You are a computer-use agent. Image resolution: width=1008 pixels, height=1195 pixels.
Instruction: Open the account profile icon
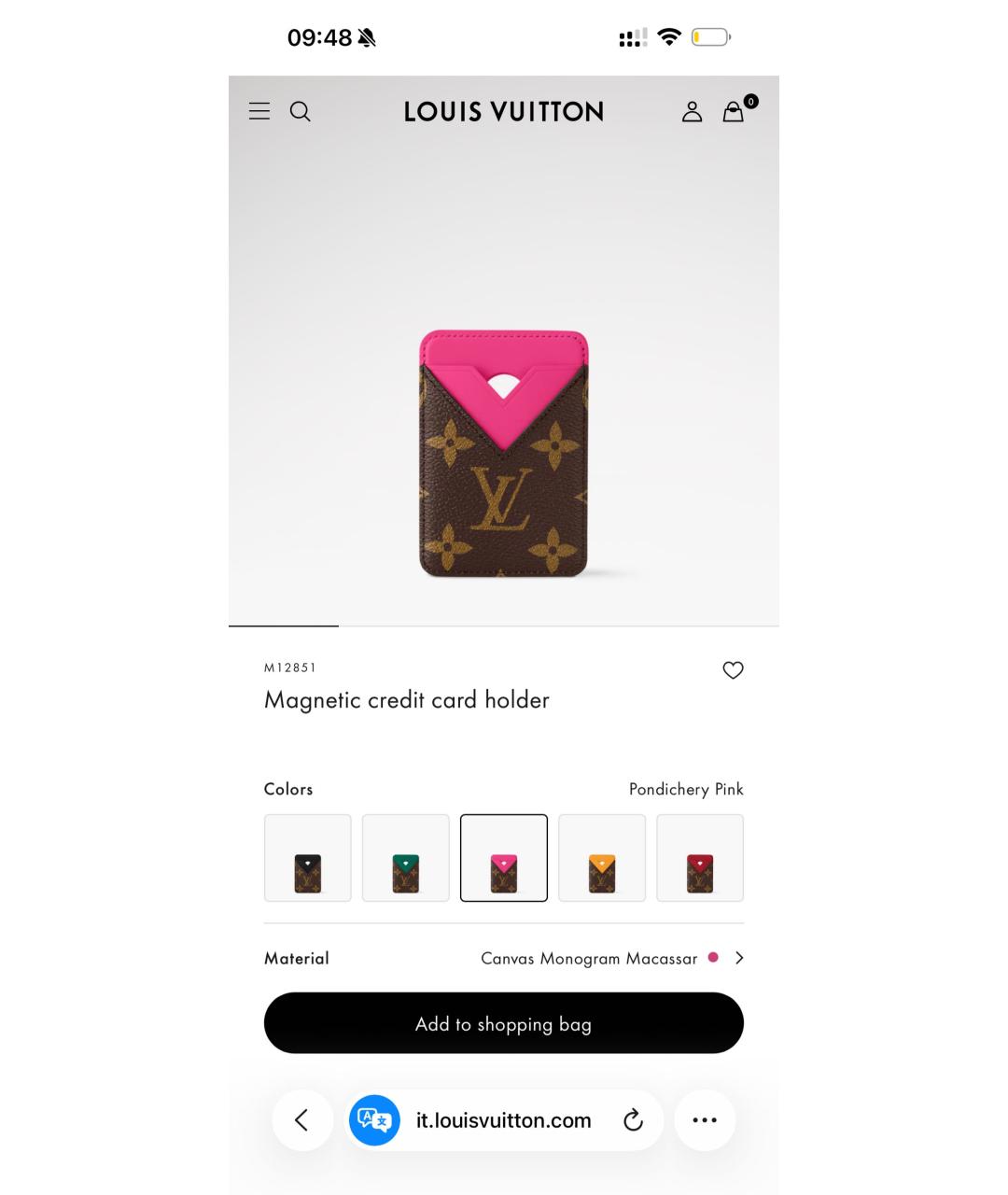(x=692, y=112)
